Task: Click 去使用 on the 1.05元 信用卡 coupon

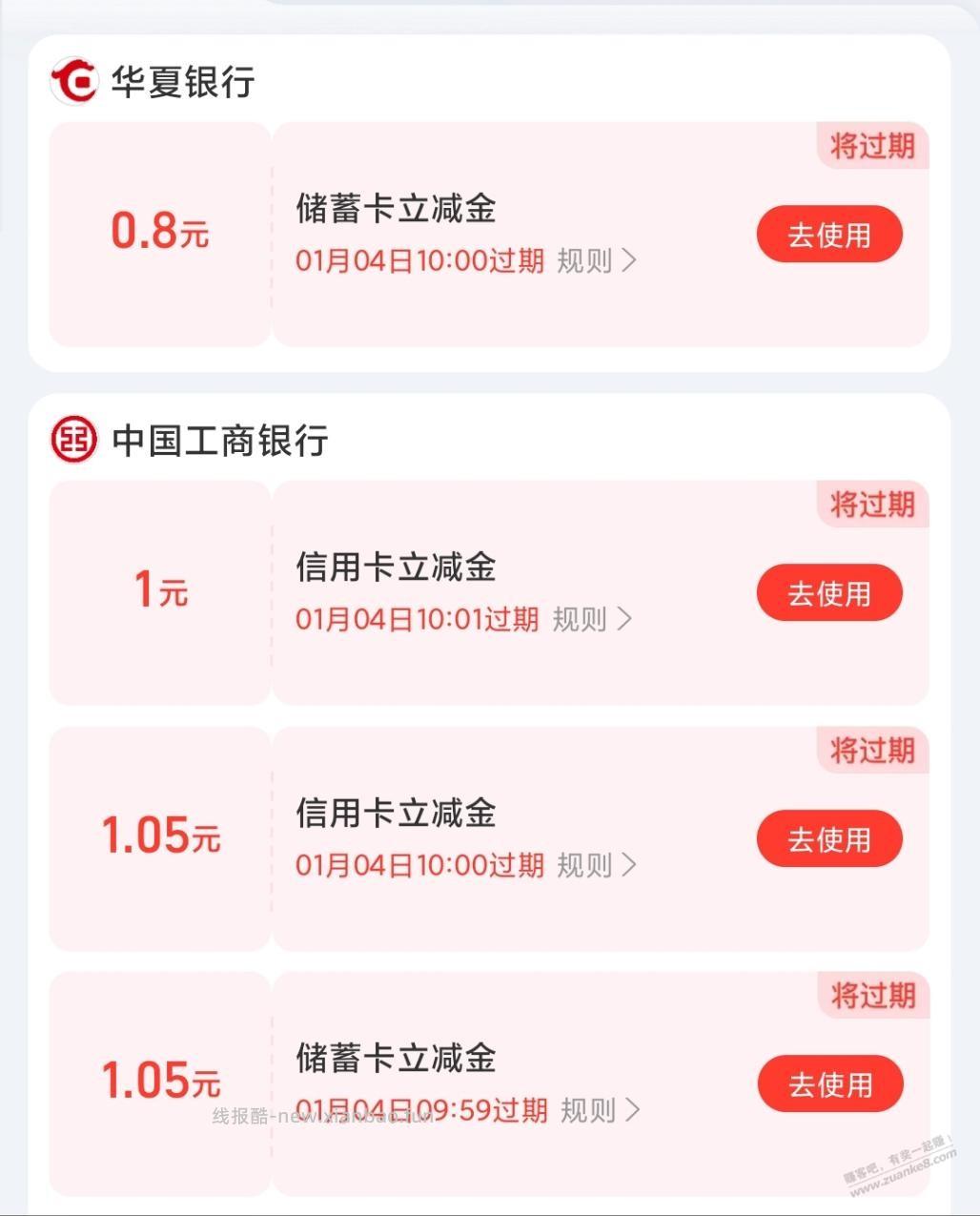Action: pos(828,838)
